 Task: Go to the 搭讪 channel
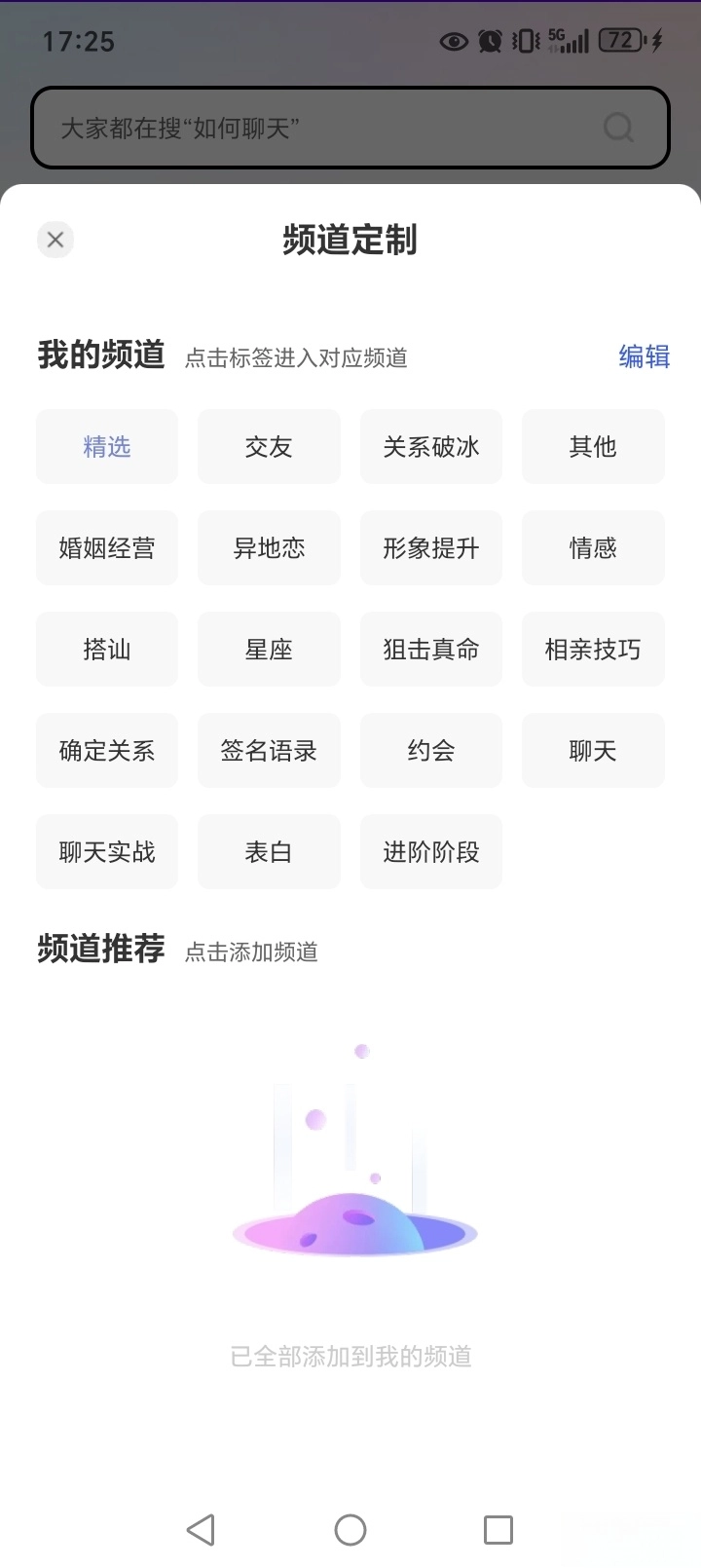[x=107, y=650]
